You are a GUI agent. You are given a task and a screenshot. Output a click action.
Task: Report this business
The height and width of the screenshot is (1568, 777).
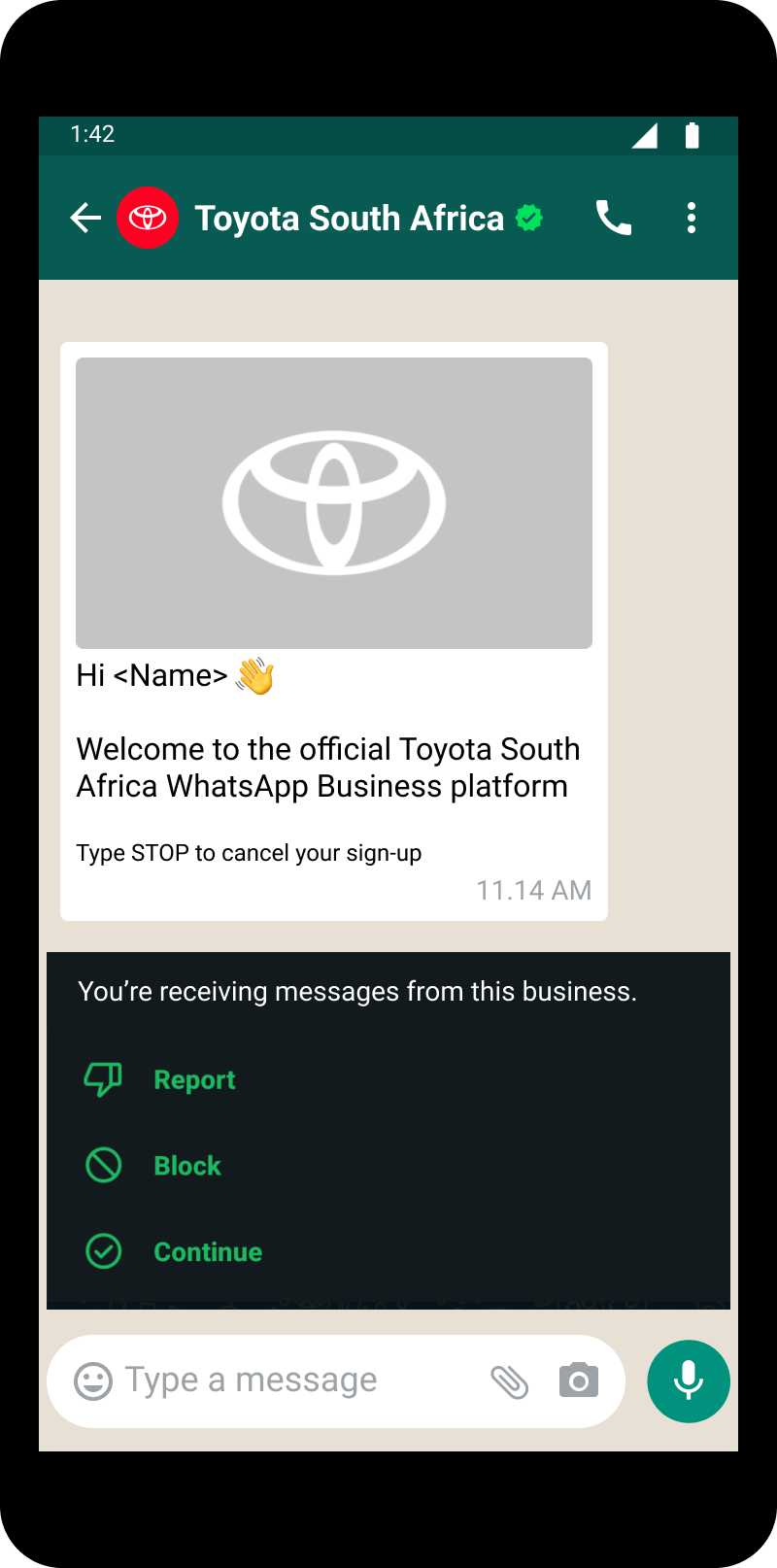coord(193,1079)
